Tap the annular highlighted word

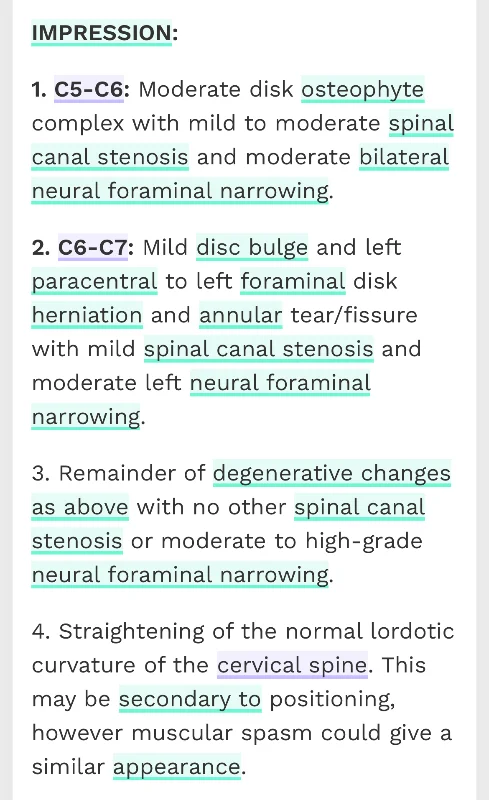point(240,315)
